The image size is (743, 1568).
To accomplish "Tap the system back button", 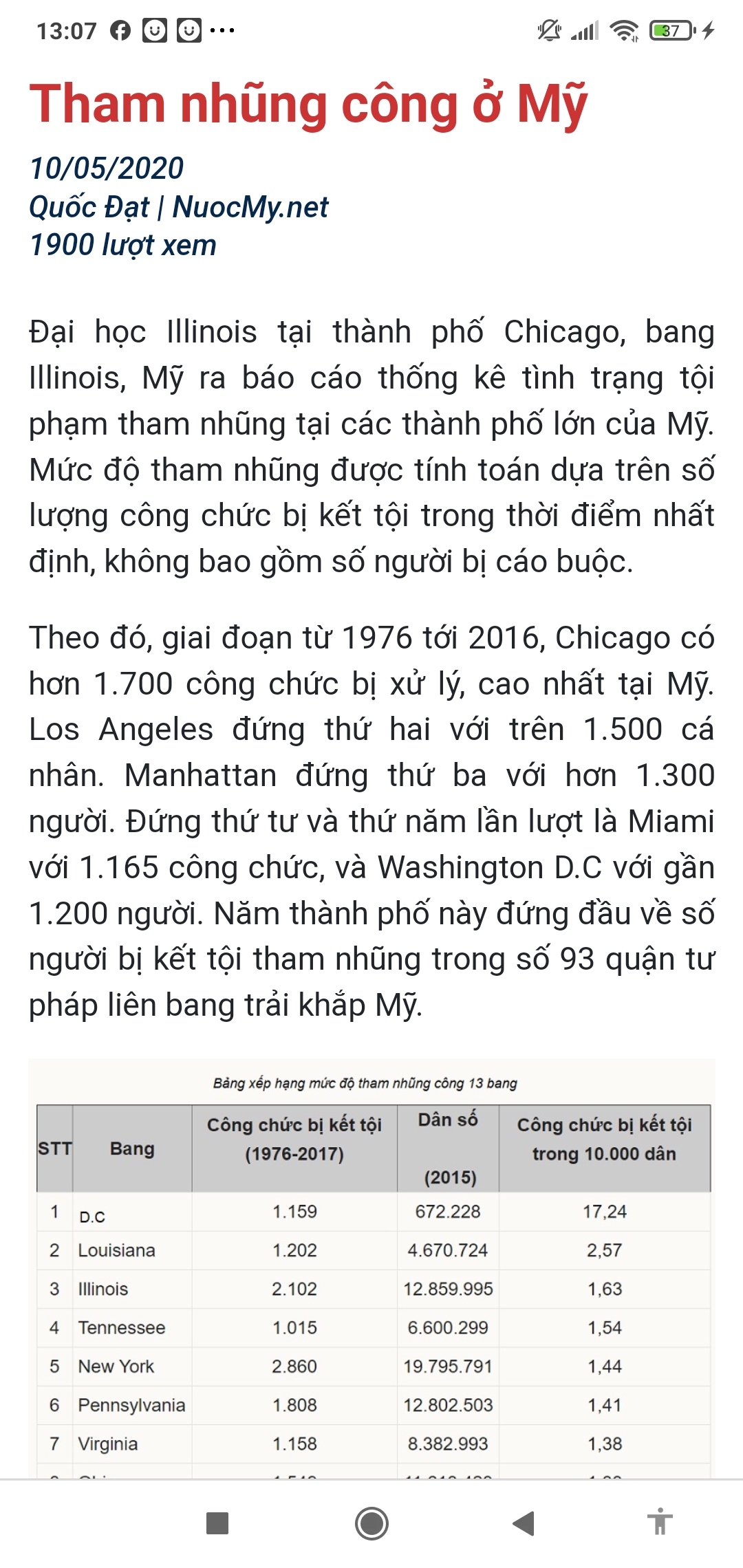I will [524, 1523].
